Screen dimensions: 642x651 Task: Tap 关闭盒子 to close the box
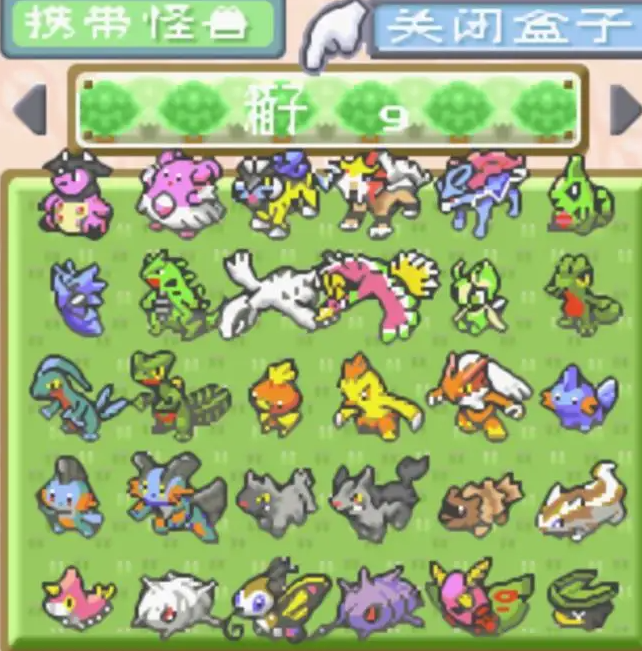(508, 28)
